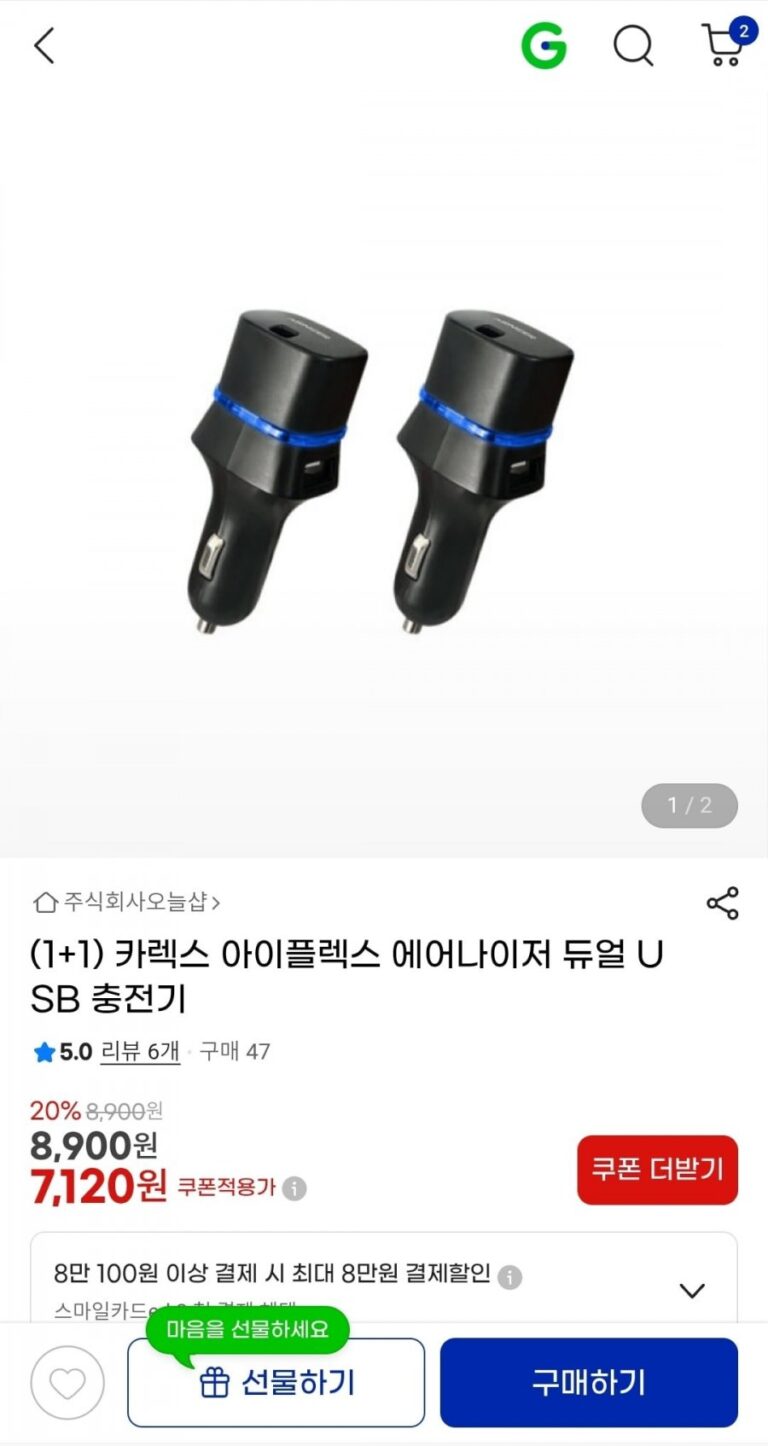Viewport: 768px width, 1446px height.
Task: Visit the 주식회사오늘샵 seller shop
Action: pos(127,902)
